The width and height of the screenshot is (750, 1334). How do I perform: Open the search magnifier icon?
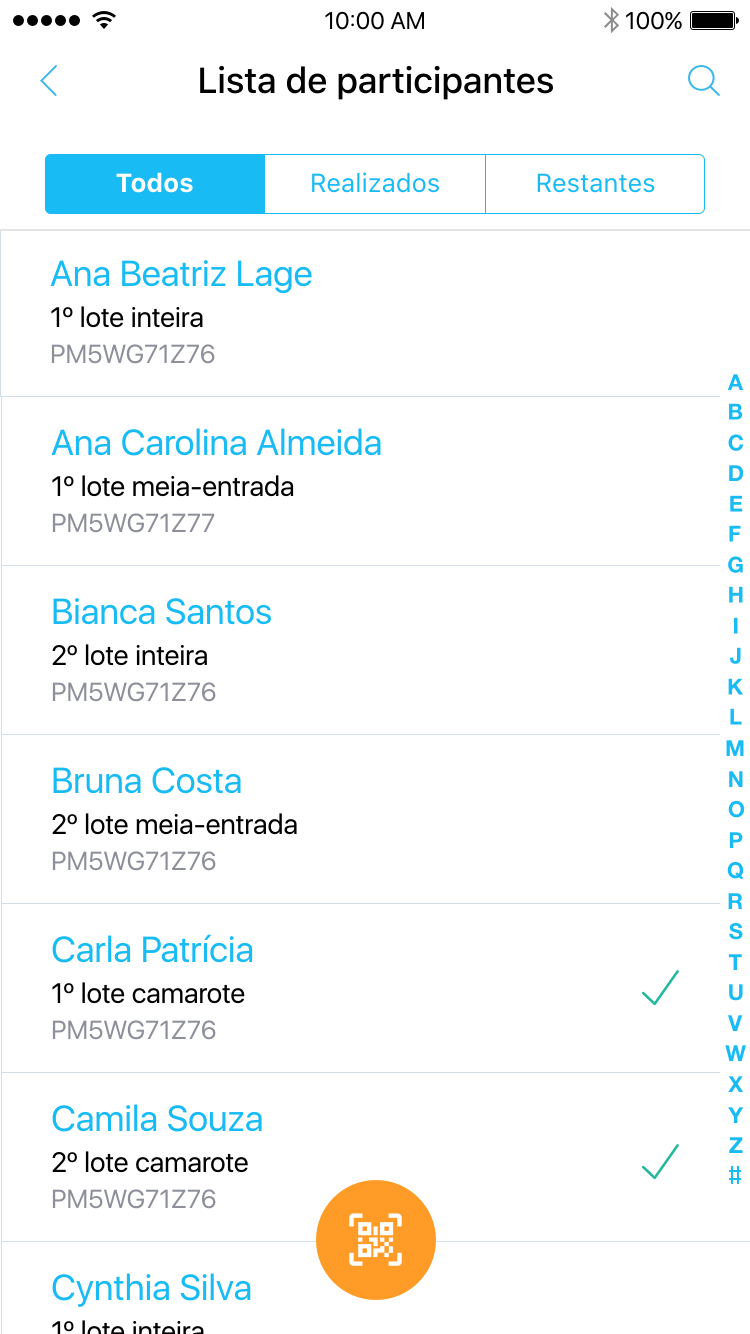(x=703, y=81)
